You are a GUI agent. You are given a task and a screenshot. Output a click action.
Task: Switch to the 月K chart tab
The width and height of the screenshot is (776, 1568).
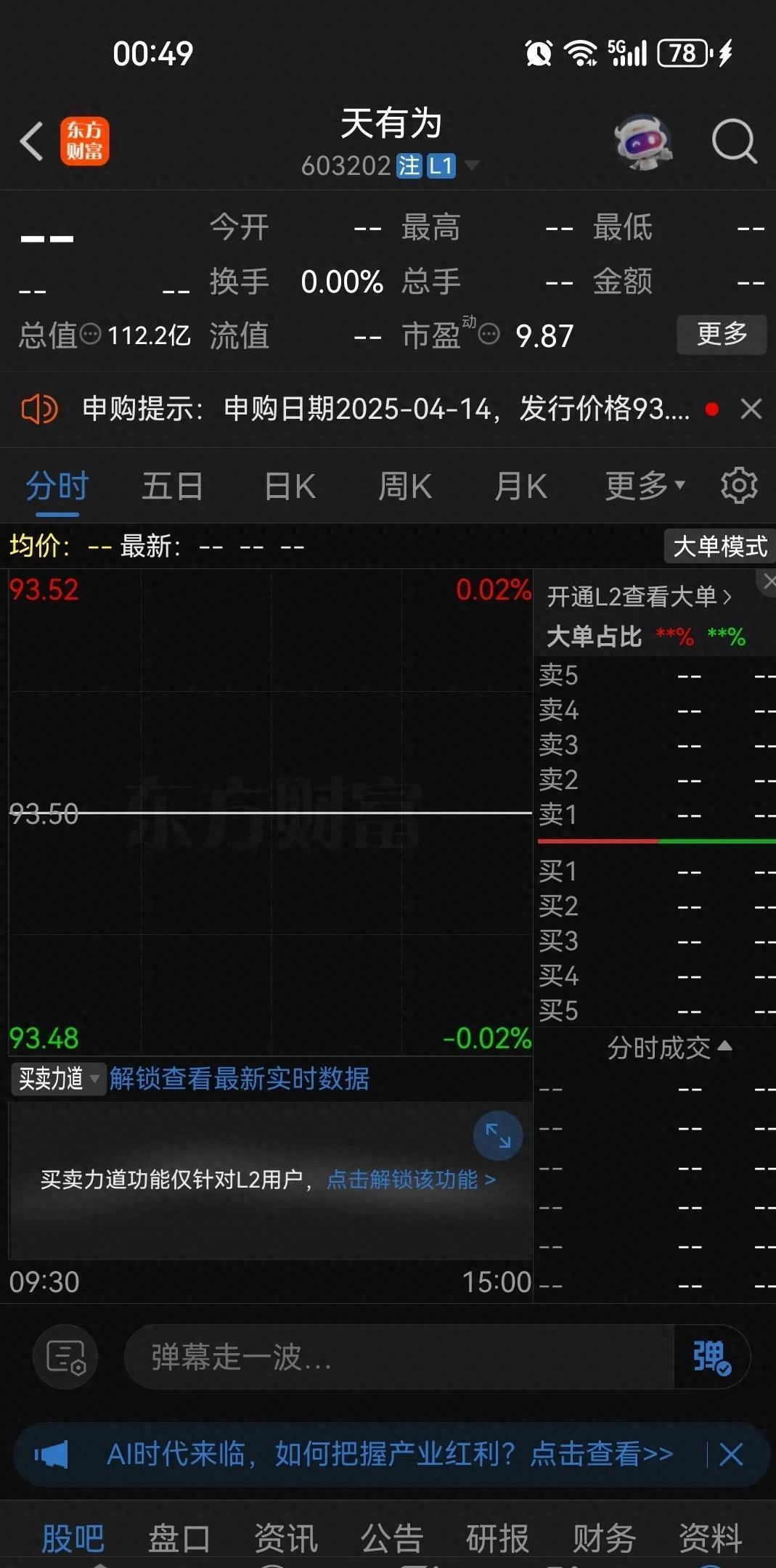click(x=520, y=486)
